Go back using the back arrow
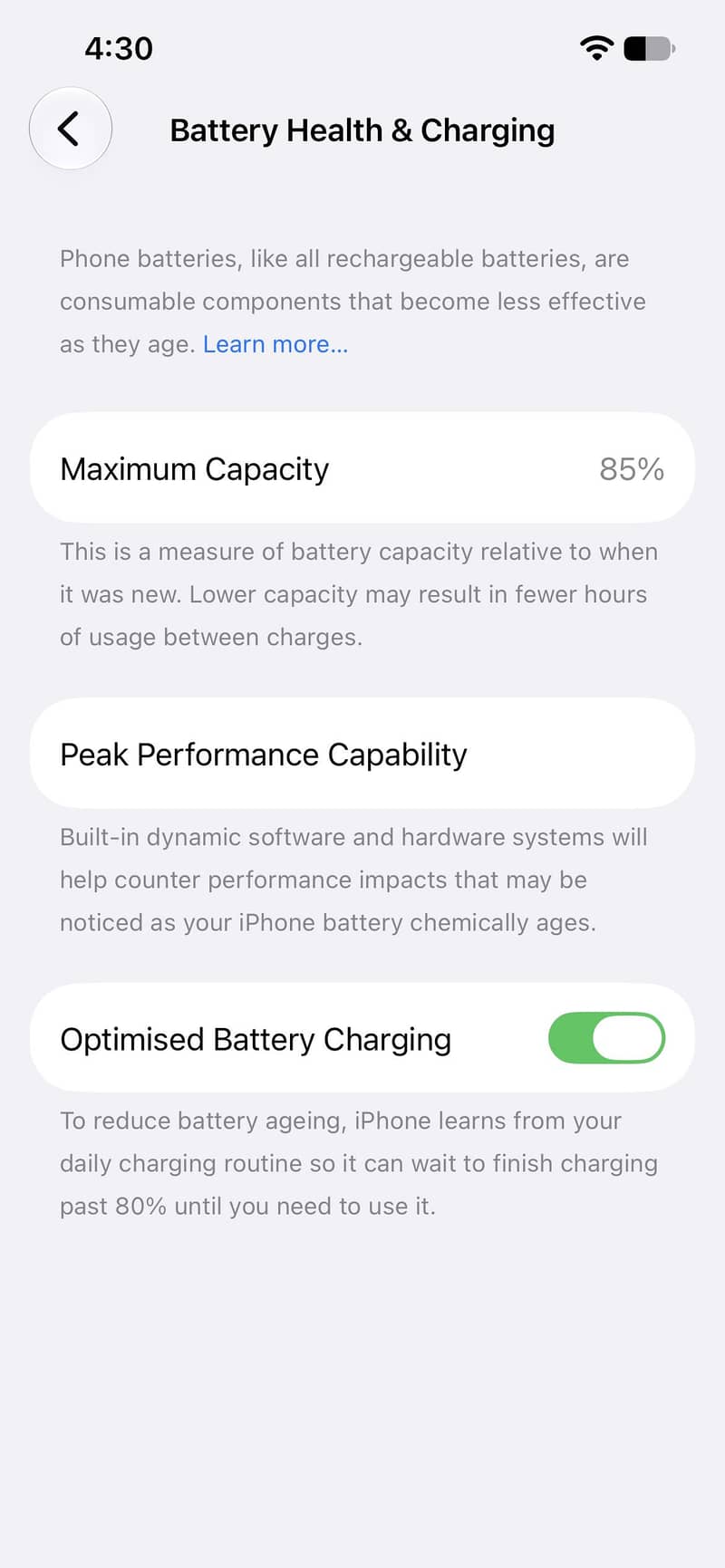 click(71, 129)
